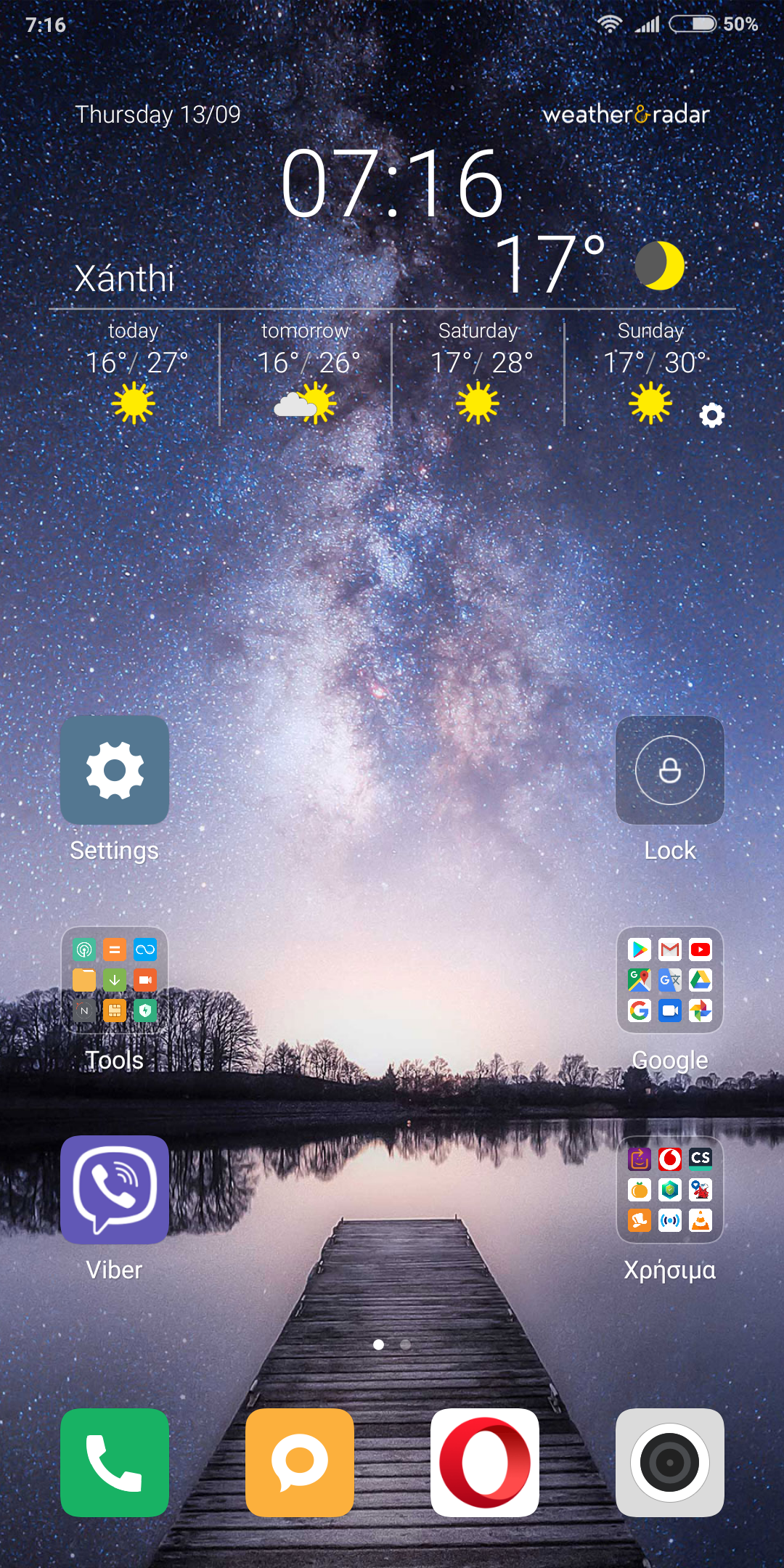Open the Phone dialer app
The height and width of the screenshot is (1568, 784).
tap(115, 1463)
